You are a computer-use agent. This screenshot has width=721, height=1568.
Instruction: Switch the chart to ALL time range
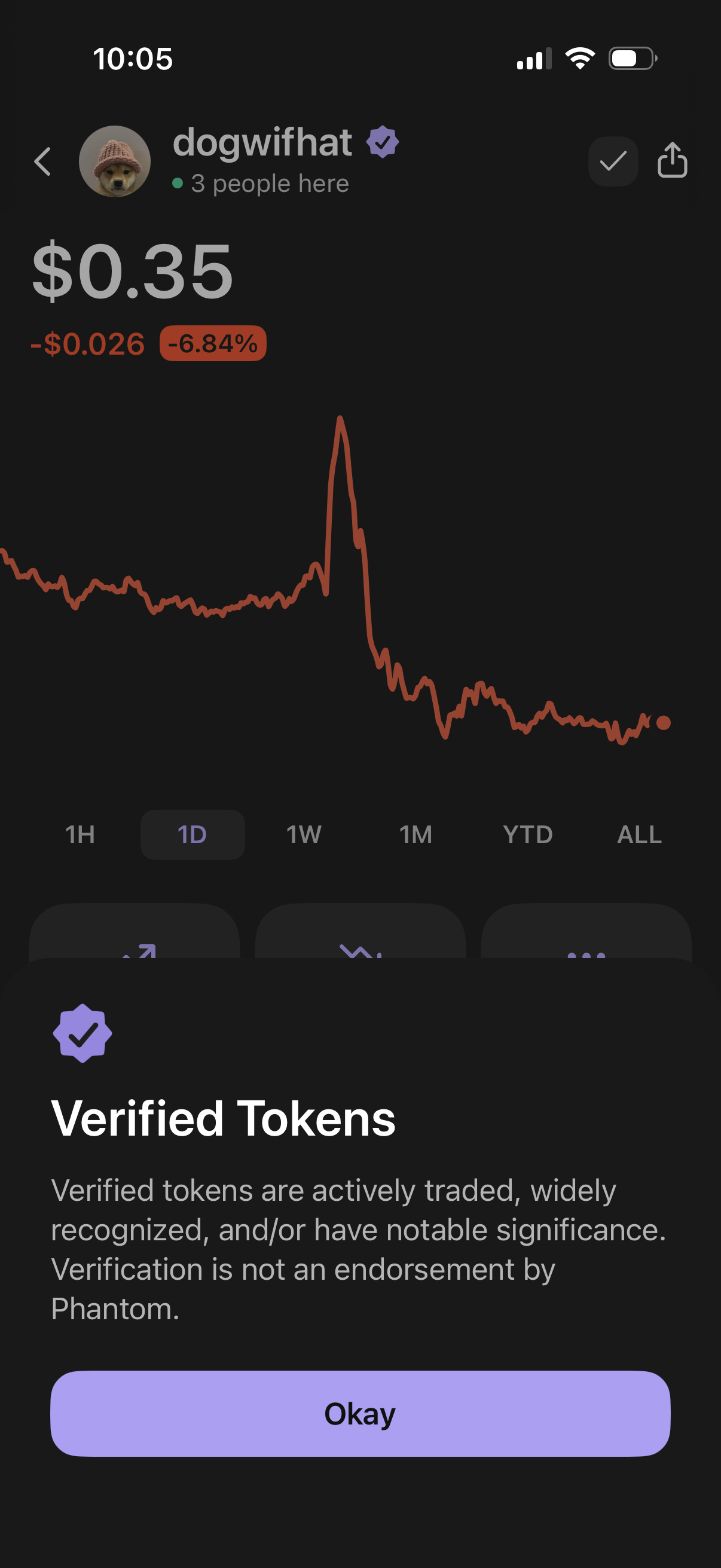pyautogui.click(x=638, y=835)
